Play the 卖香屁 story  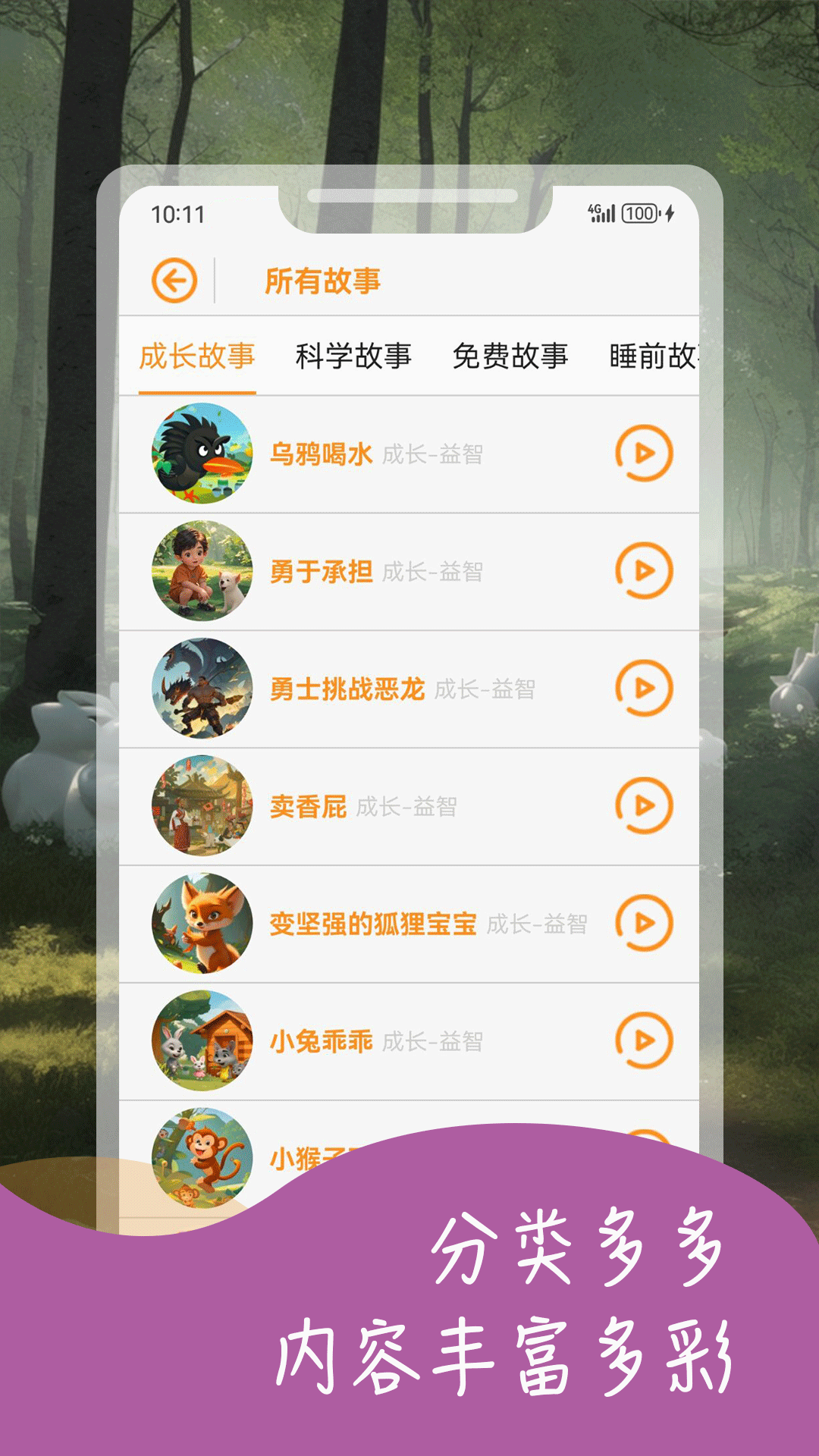[x=646, y=807]
